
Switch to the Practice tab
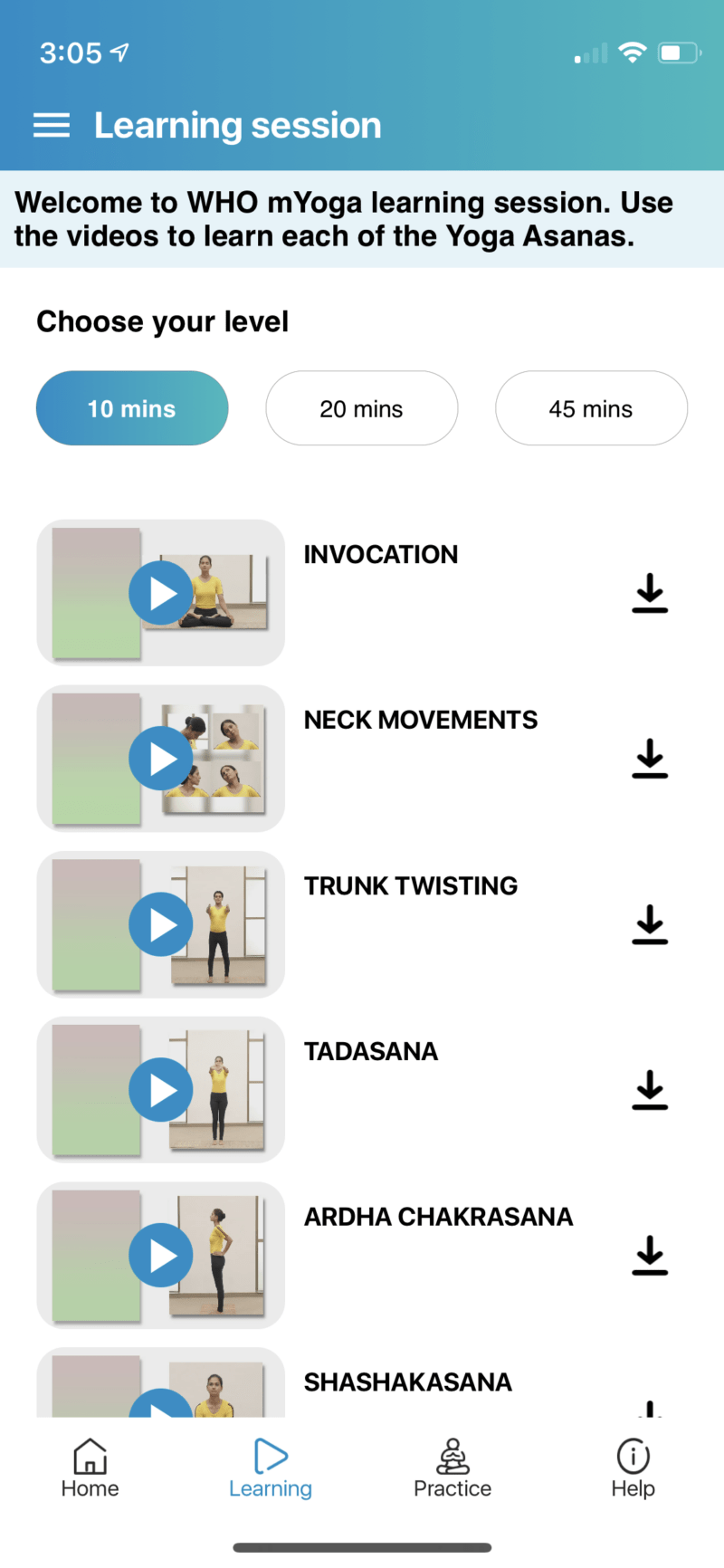pyautogui.click(x=452, y=1468)
